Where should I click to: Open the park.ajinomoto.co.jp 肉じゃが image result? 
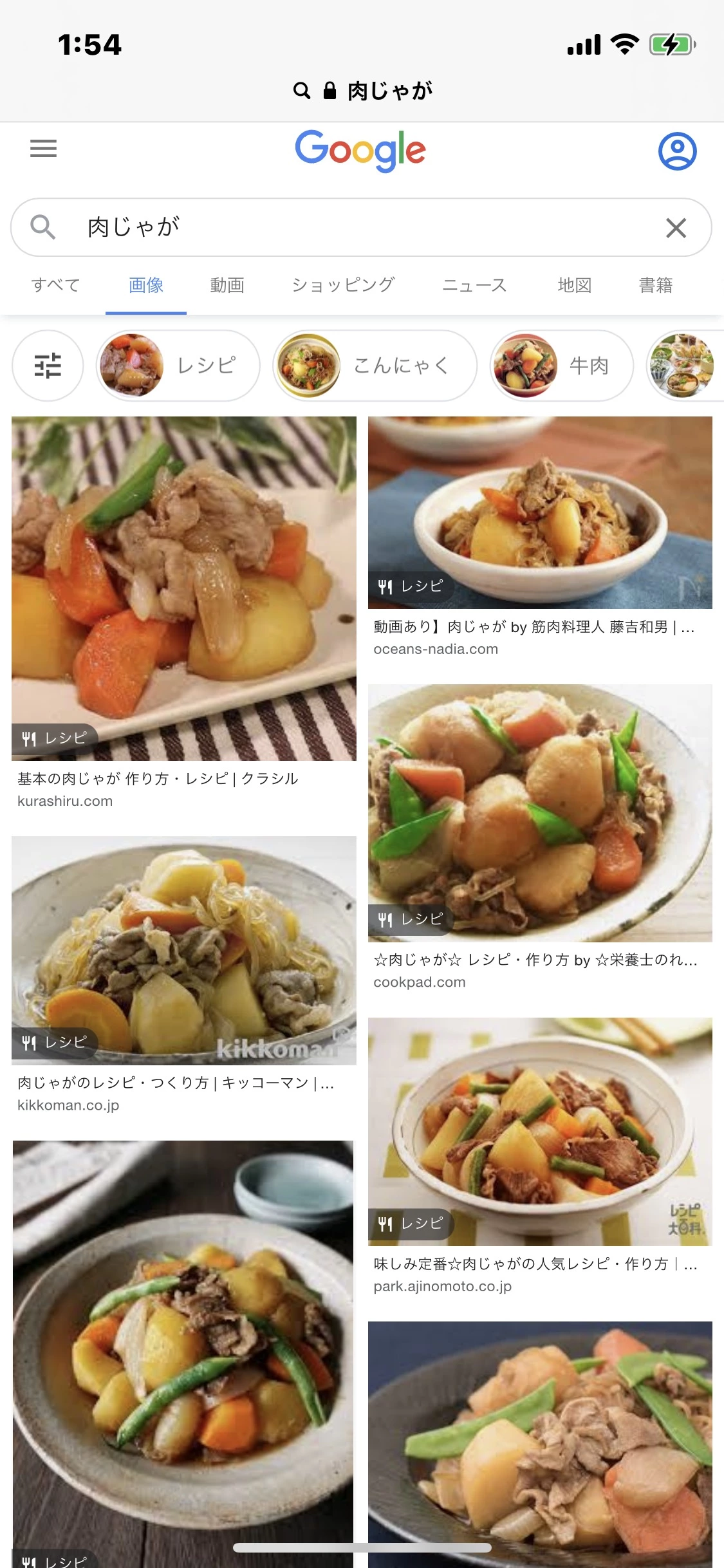coord(540,1132)
